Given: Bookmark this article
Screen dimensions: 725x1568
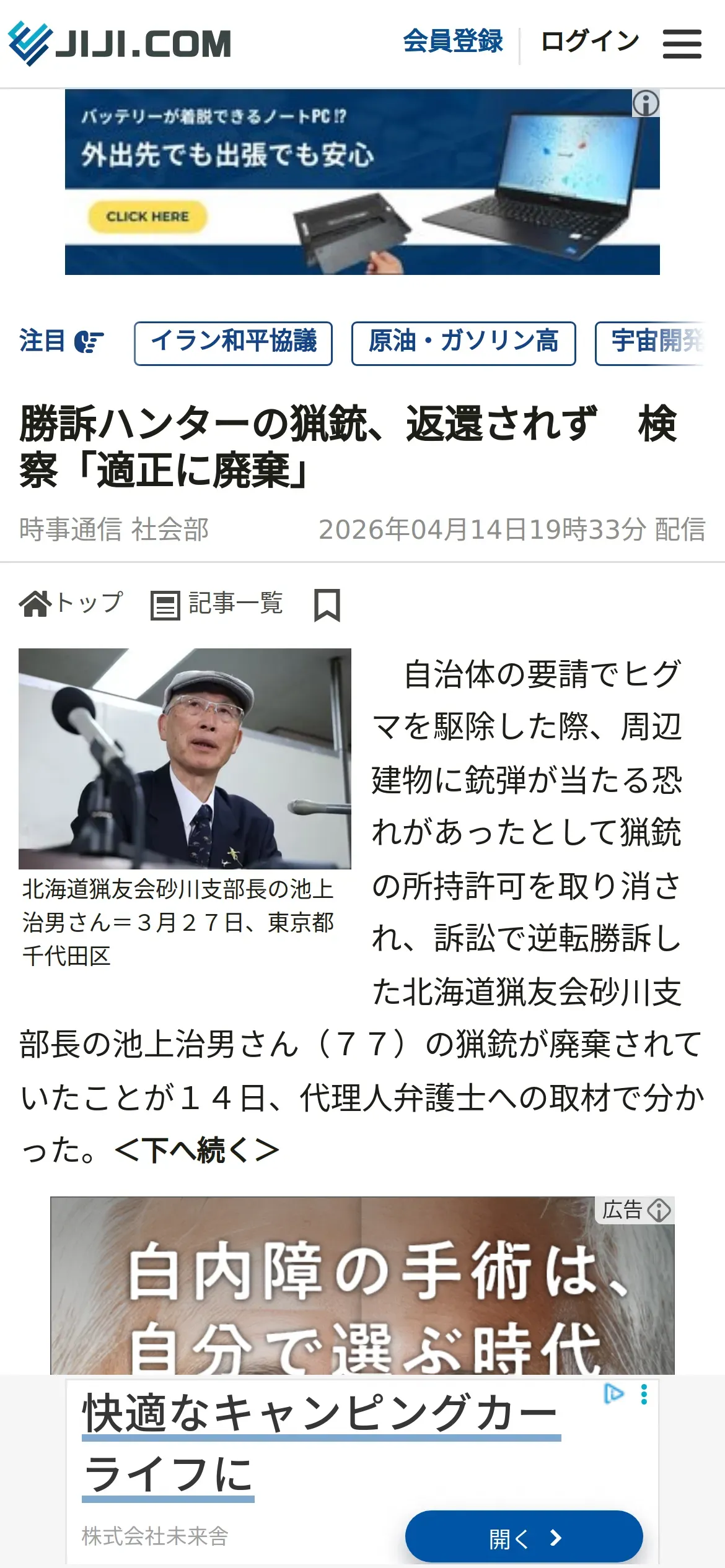Looking at the screenshot, I should 327,604.
